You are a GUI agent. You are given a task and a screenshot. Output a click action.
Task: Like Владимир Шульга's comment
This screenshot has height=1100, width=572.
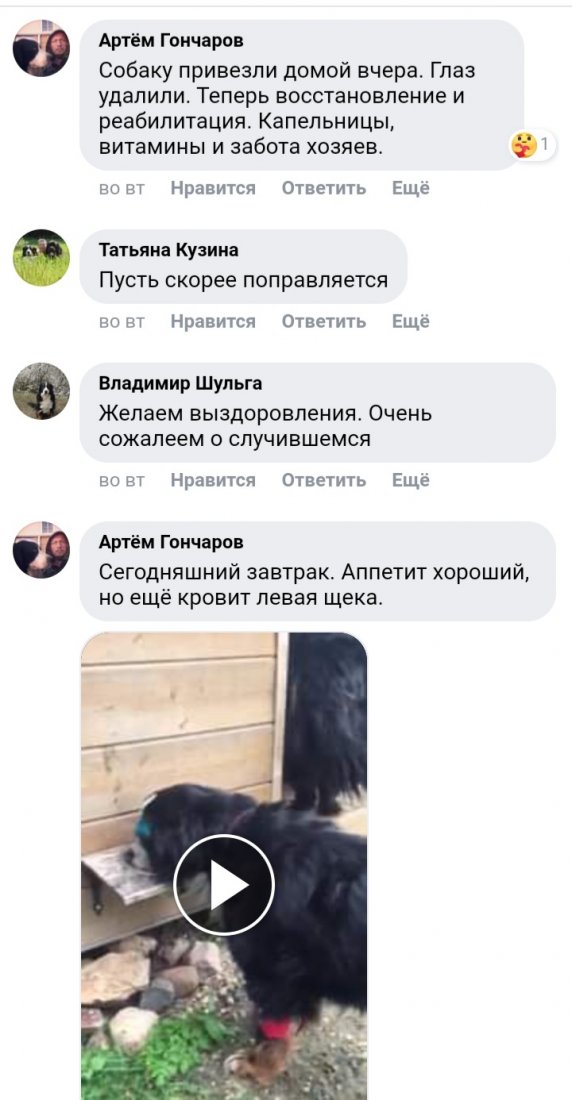point(213,480)
